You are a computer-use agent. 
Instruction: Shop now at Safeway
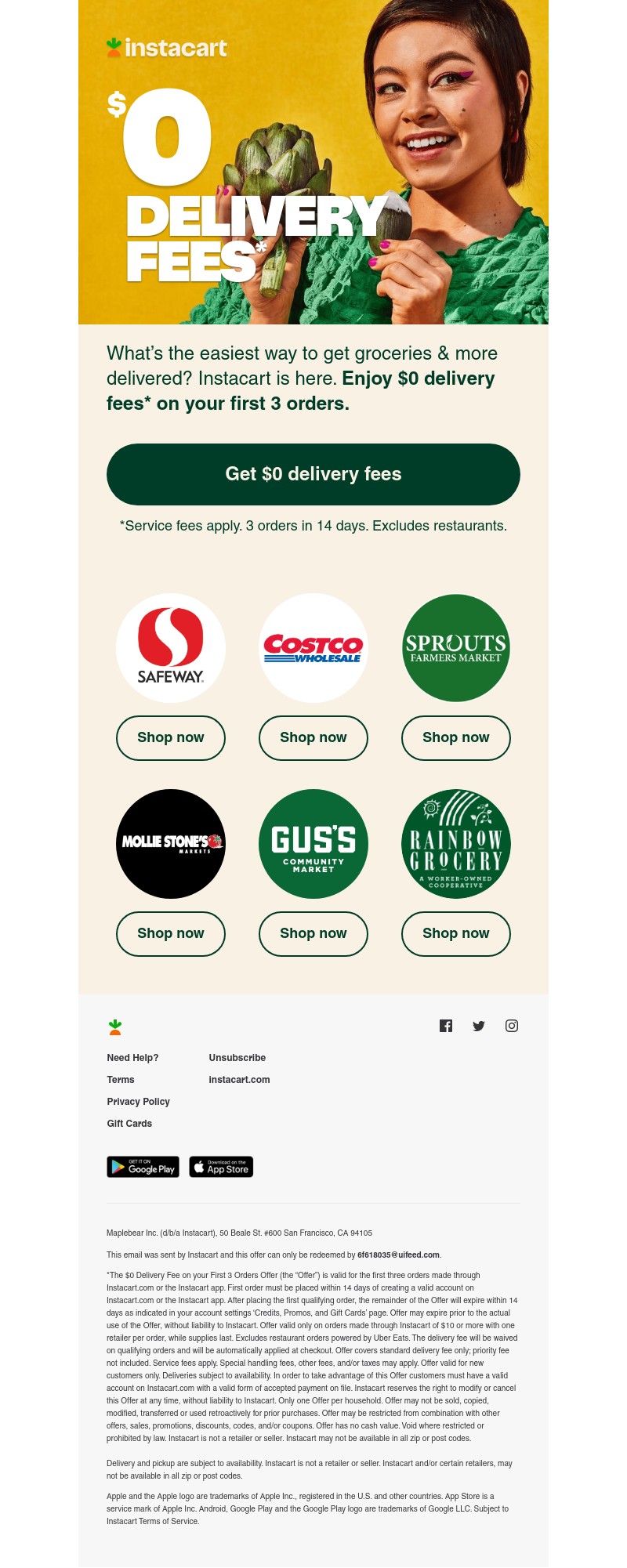click(x=171, y=737)
